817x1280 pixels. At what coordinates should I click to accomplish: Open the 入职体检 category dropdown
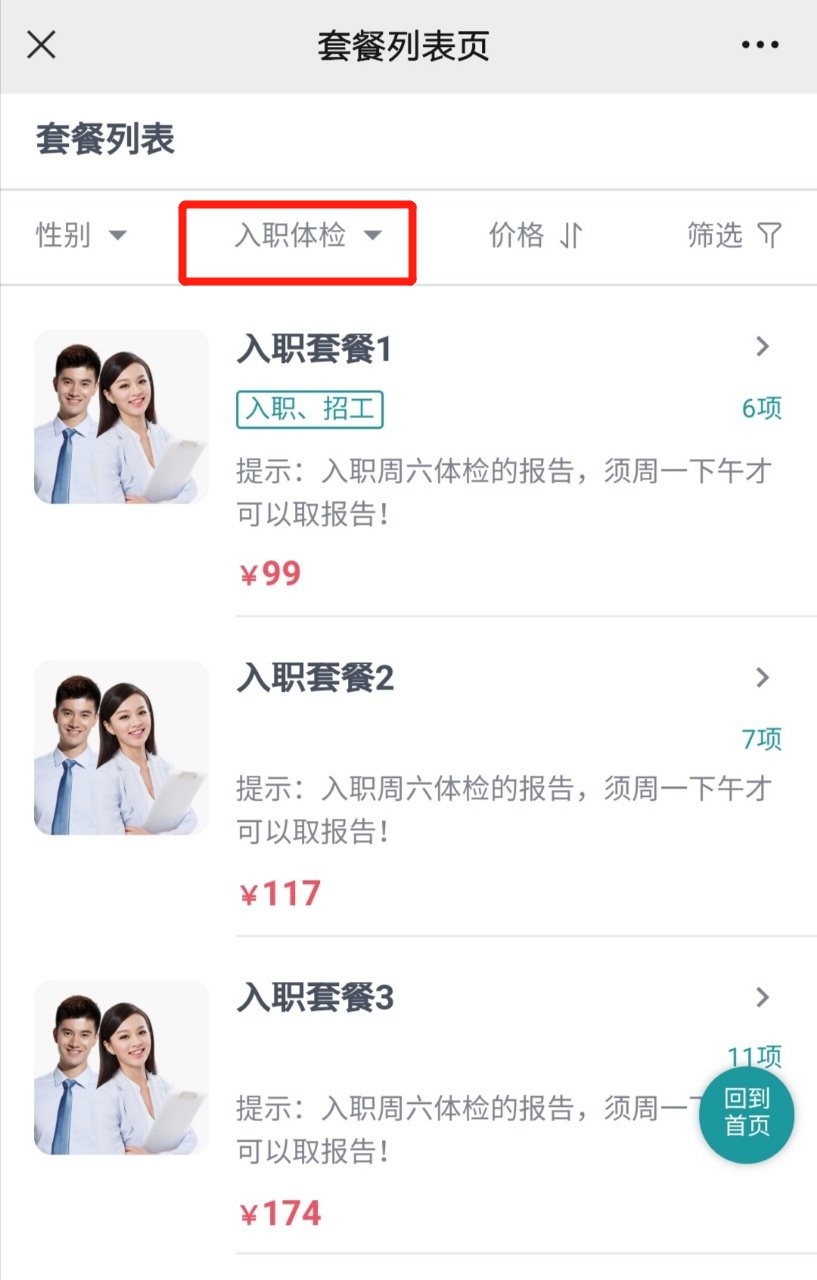pos(307,236)
